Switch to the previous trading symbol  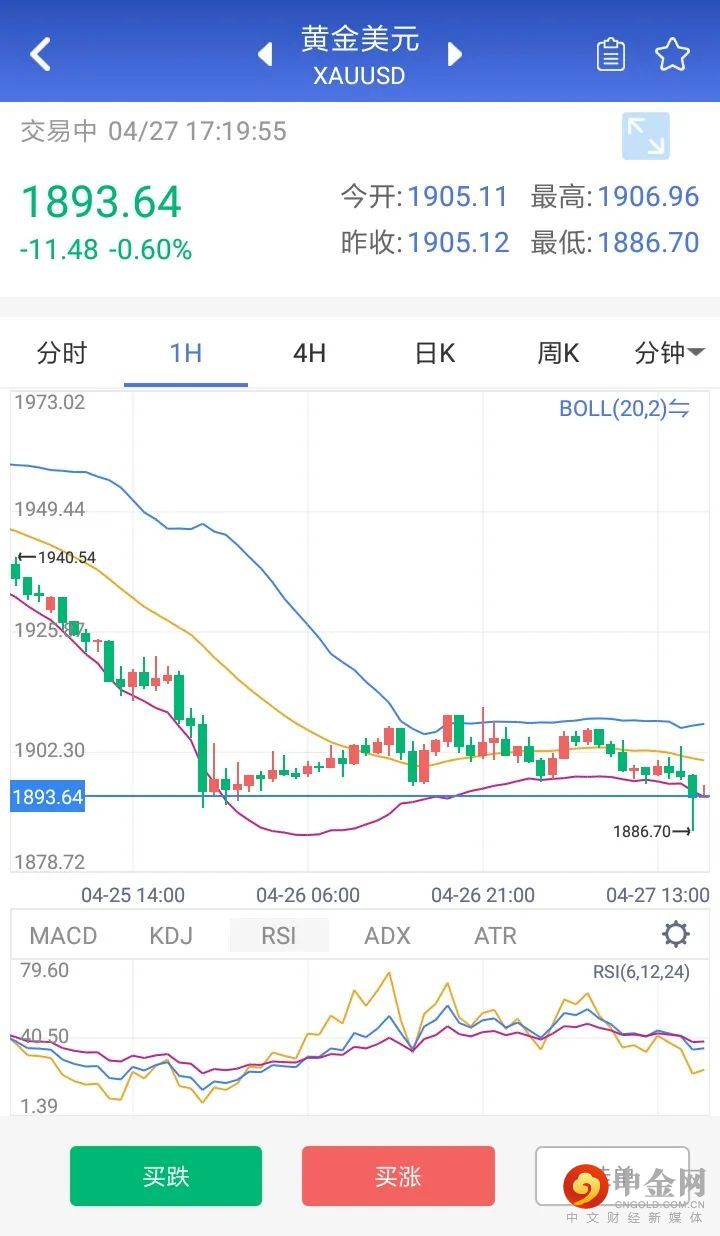click(265, 54)
